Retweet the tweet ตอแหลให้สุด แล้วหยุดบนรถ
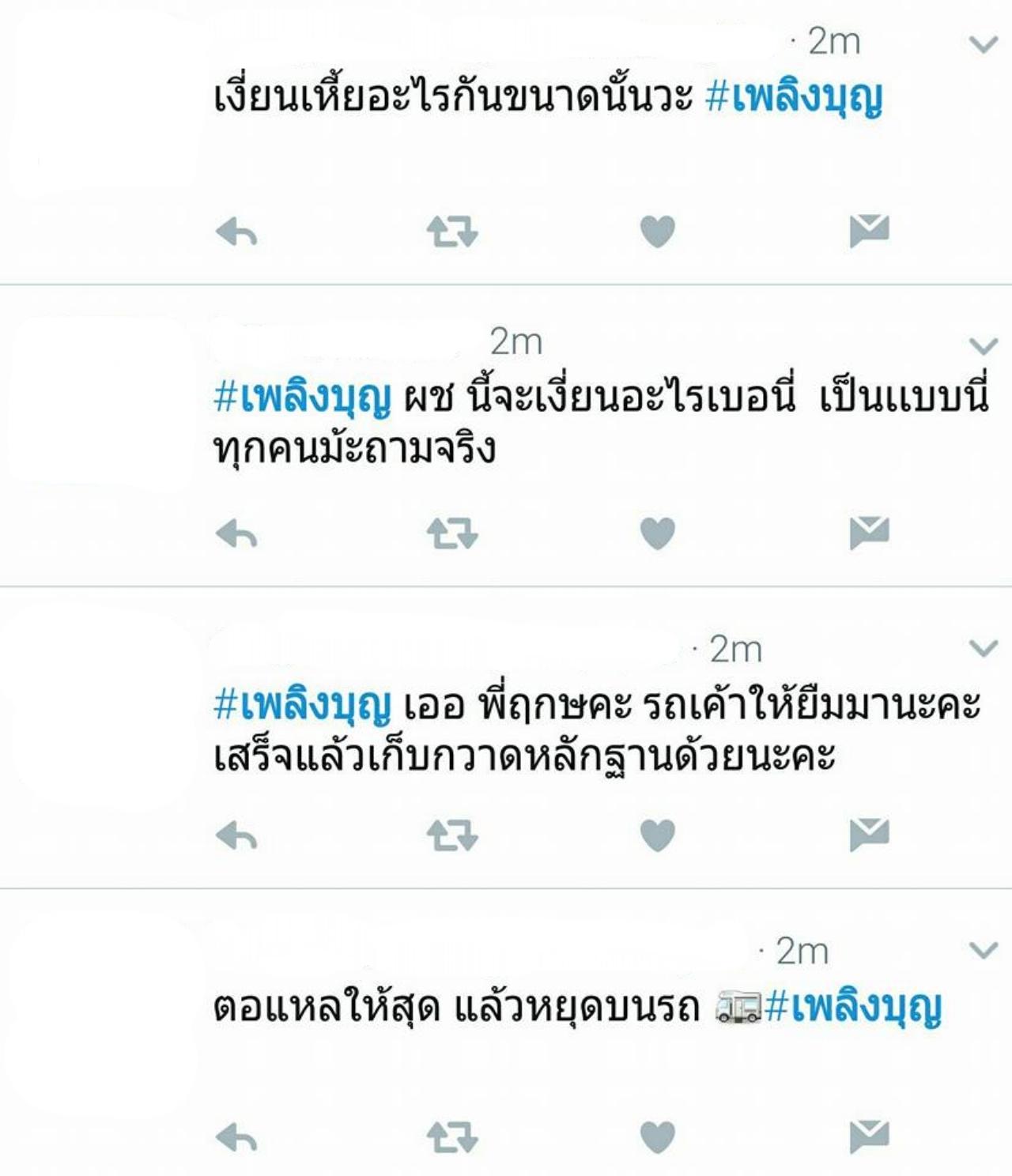The image size is (1012, 1176). click(x=451, y=1138)
